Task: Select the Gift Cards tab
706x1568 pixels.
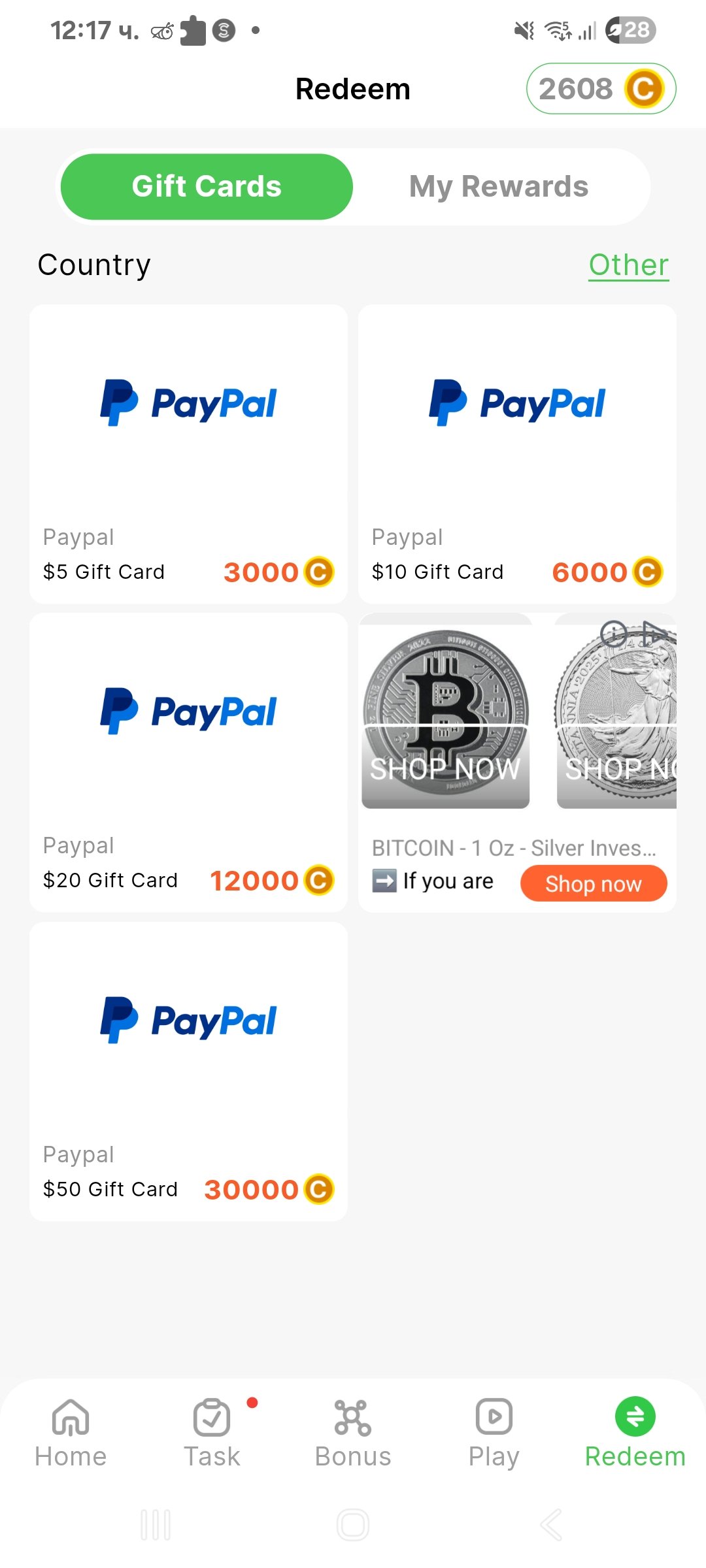Action: 207,187
